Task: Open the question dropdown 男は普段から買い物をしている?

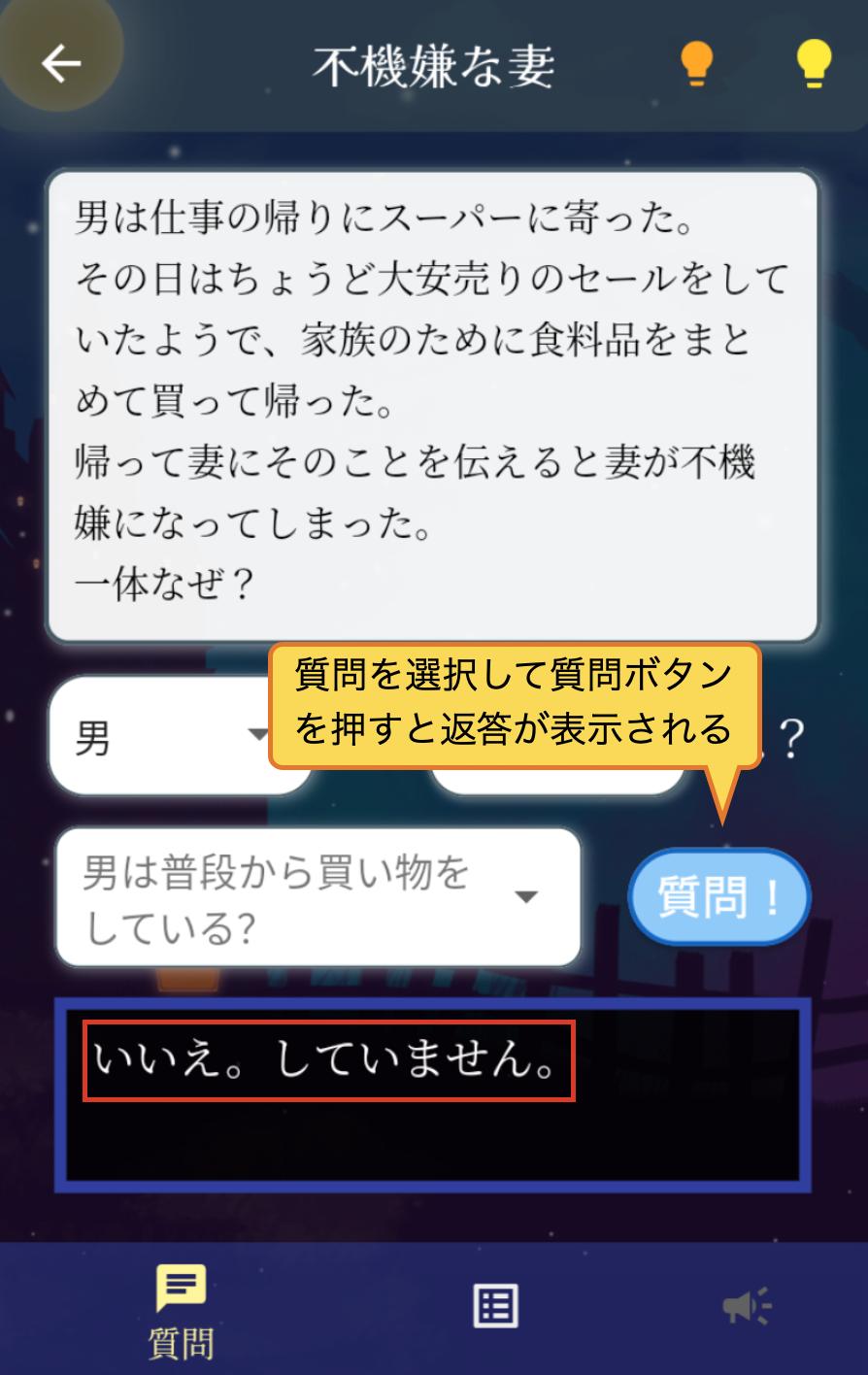Action: pos(317,897)
